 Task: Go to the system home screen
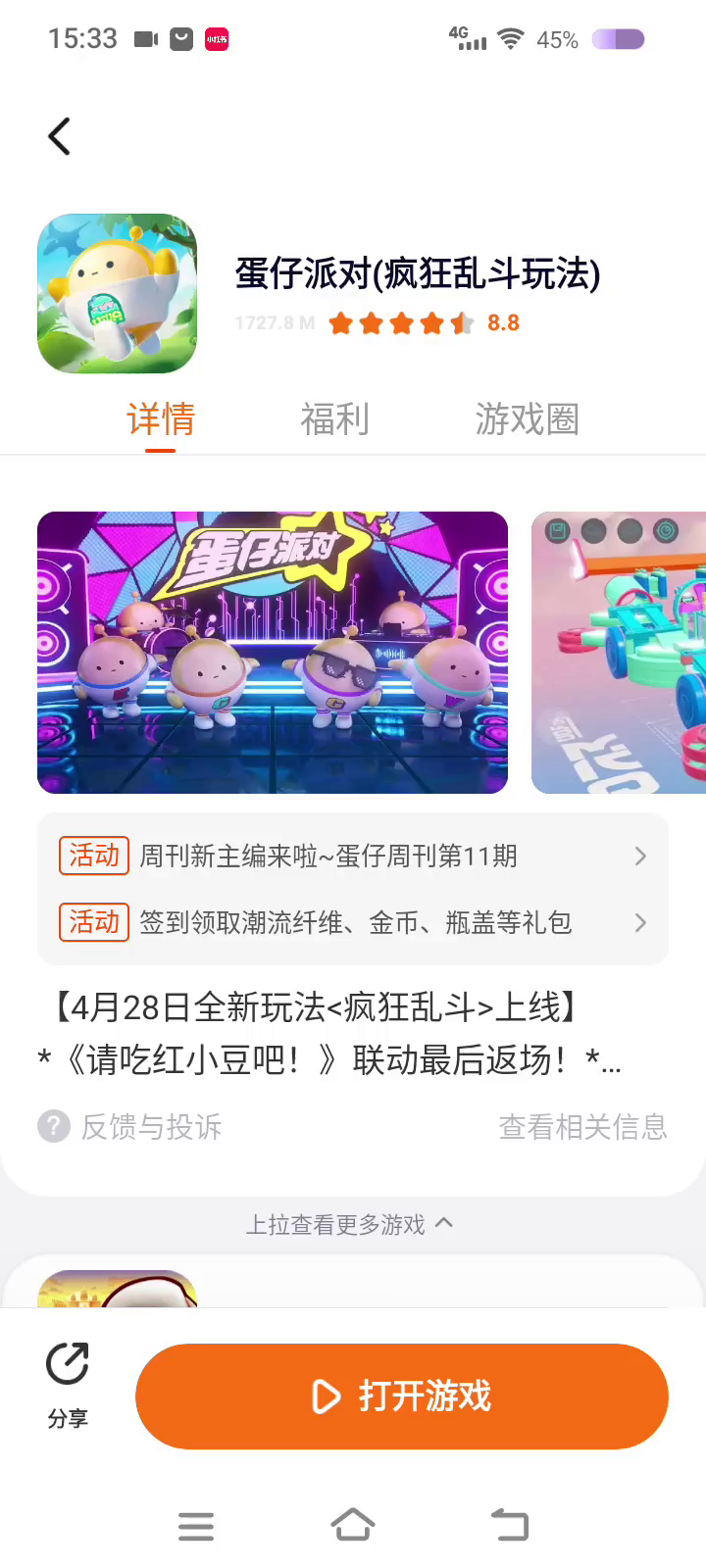pos(353,1525)
